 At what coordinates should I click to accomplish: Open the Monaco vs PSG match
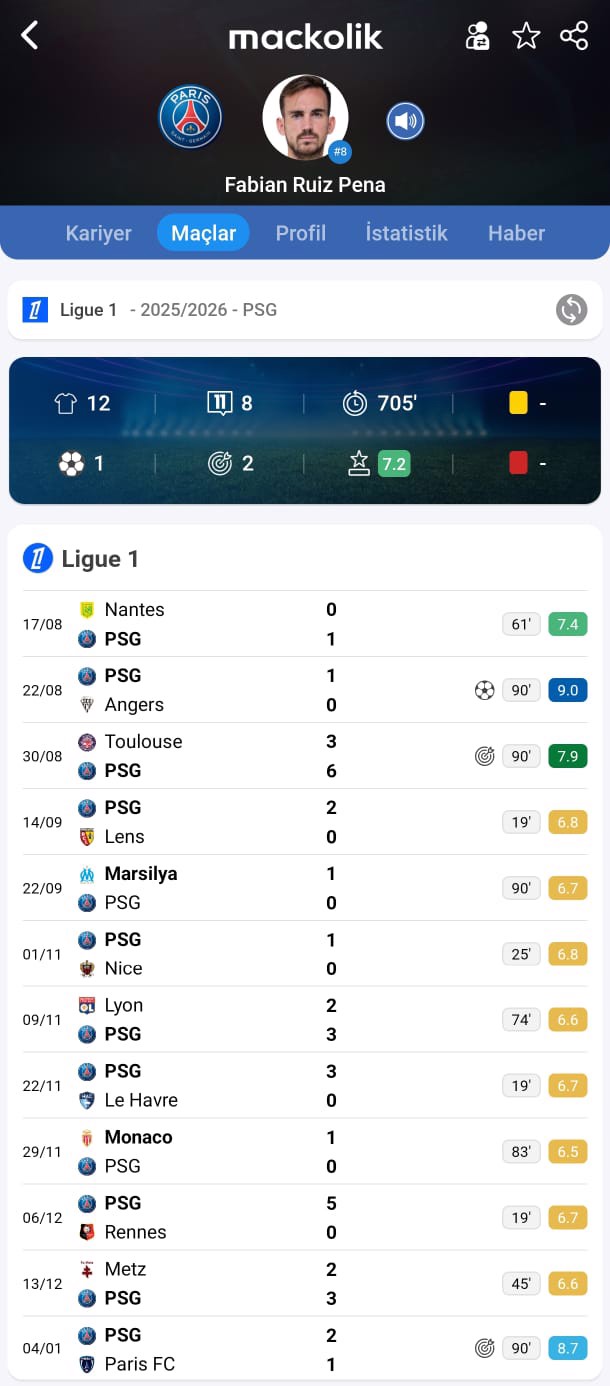(x=300, y=1152)
